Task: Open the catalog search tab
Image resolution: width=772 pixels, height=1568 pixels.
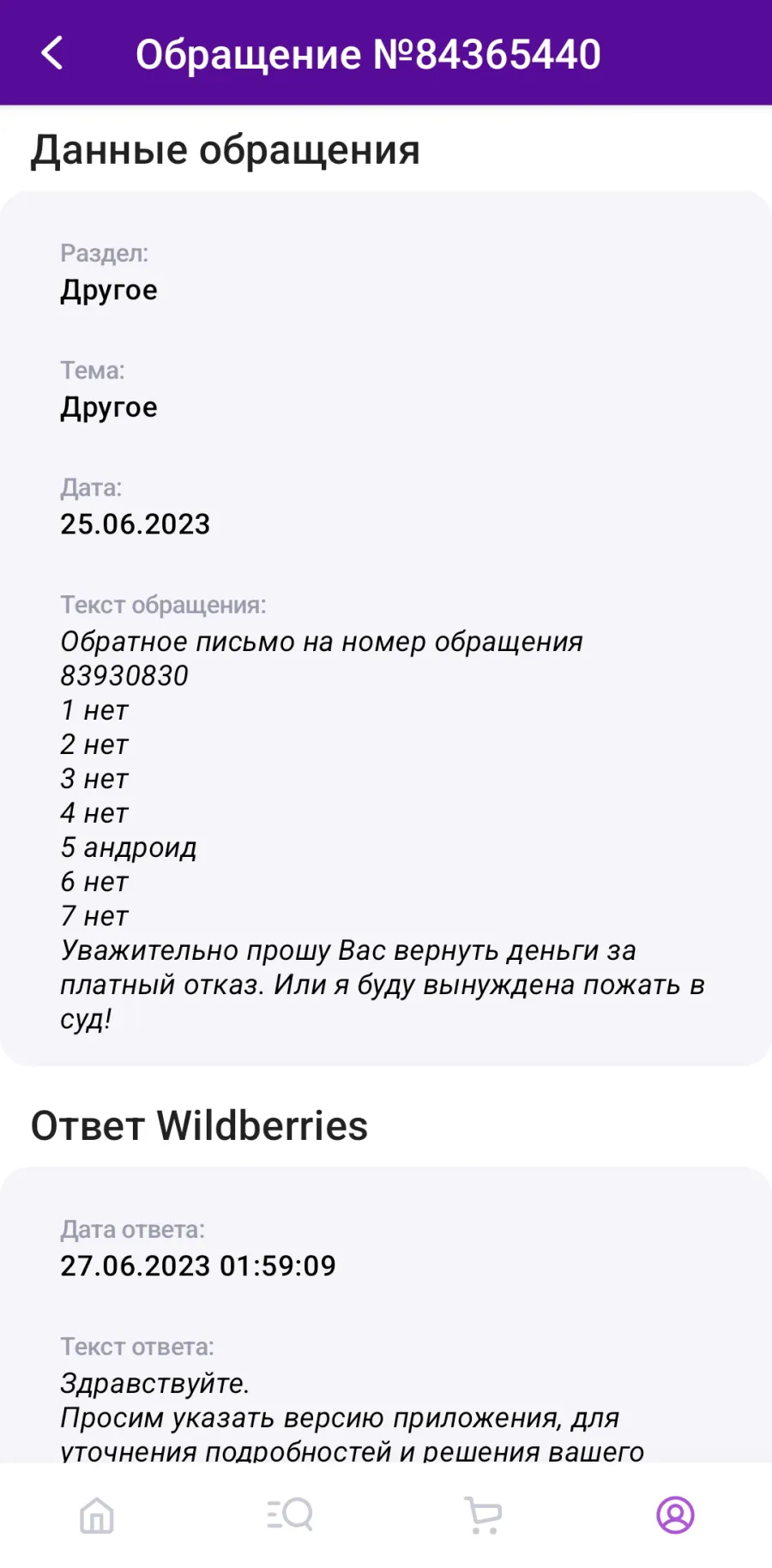Action: (289, 1515)
